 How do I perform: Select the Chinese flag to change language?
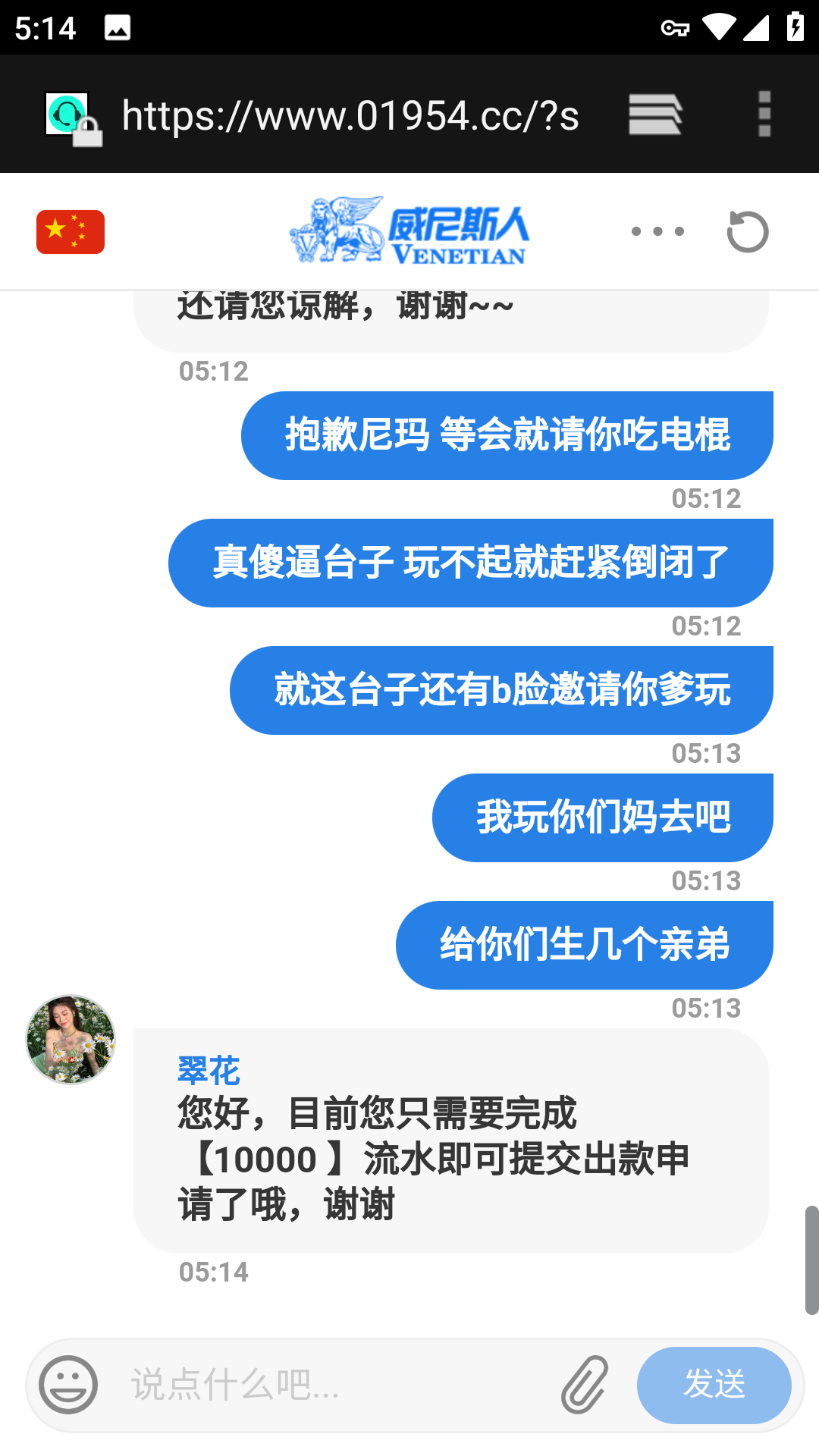69,231
